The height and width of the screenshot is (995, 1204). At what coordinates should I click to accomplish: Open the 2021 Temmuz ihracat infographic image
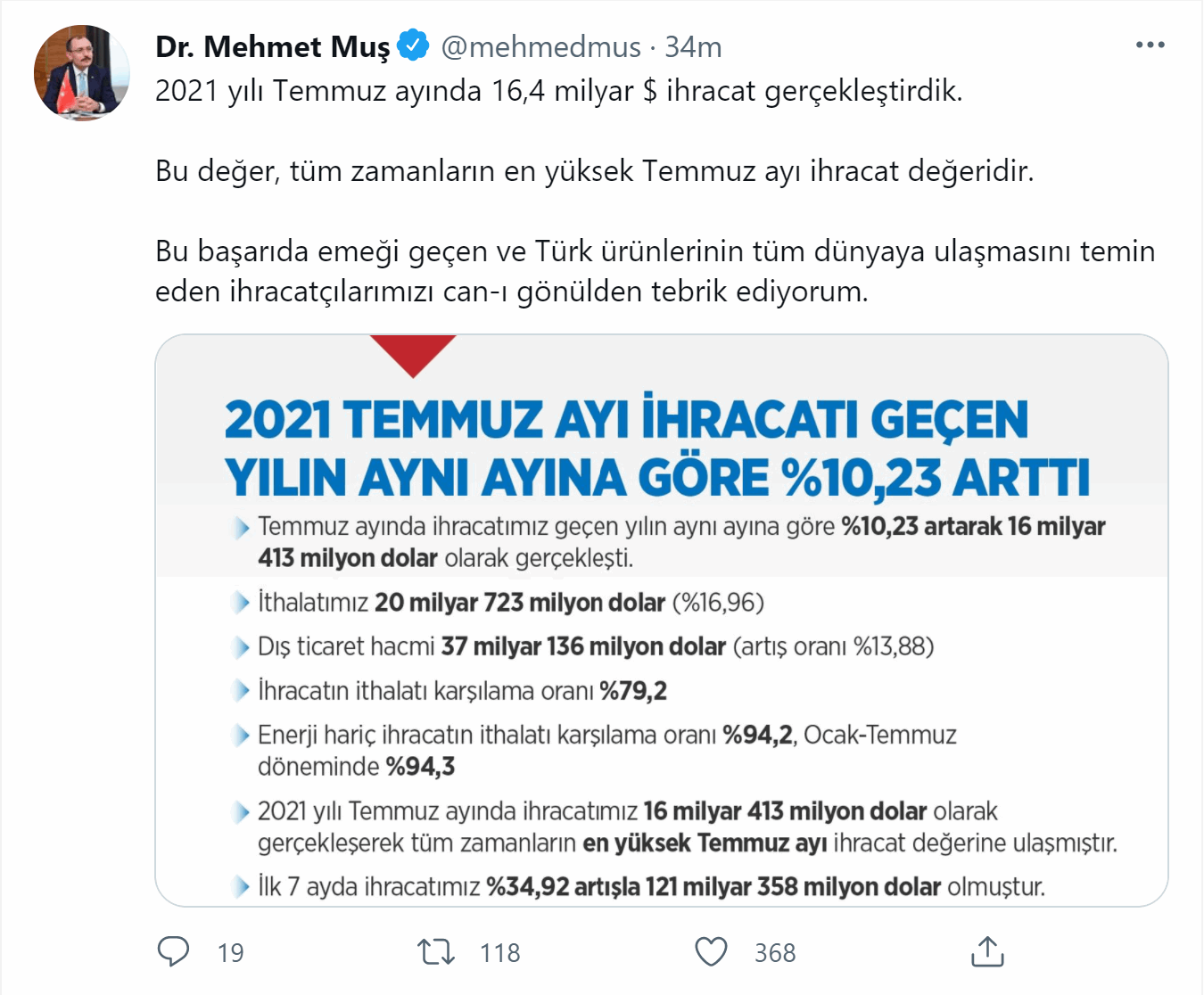[x=661, y=621]
